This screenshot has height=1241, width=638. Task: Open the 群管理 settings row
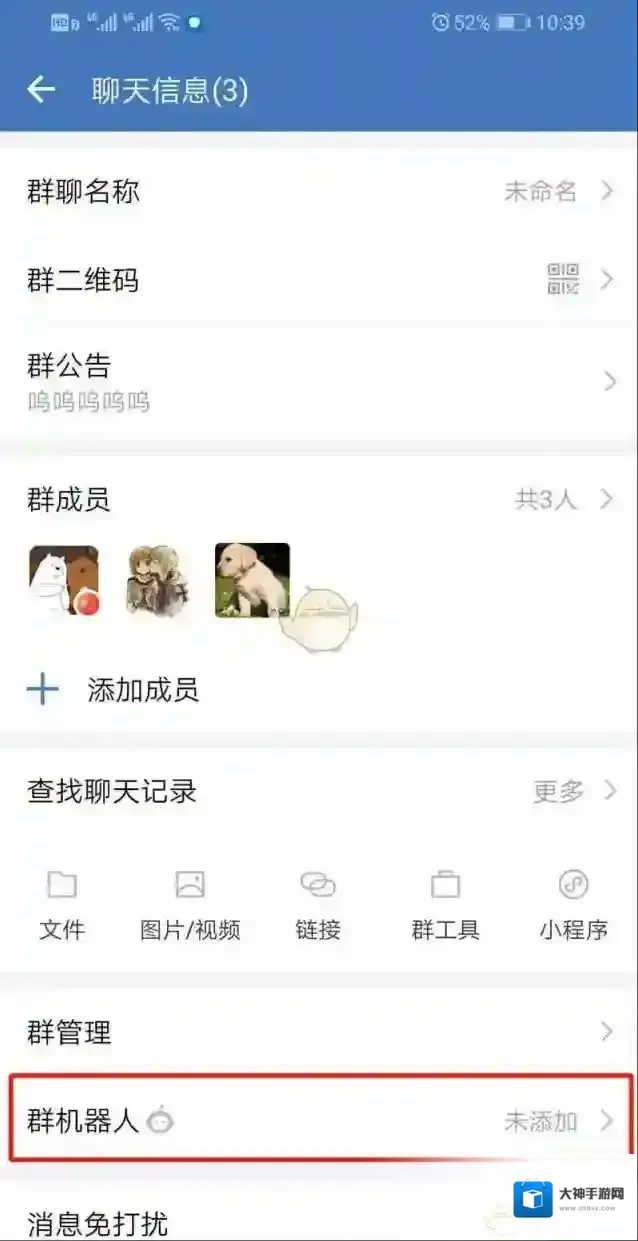point(319,1032)
